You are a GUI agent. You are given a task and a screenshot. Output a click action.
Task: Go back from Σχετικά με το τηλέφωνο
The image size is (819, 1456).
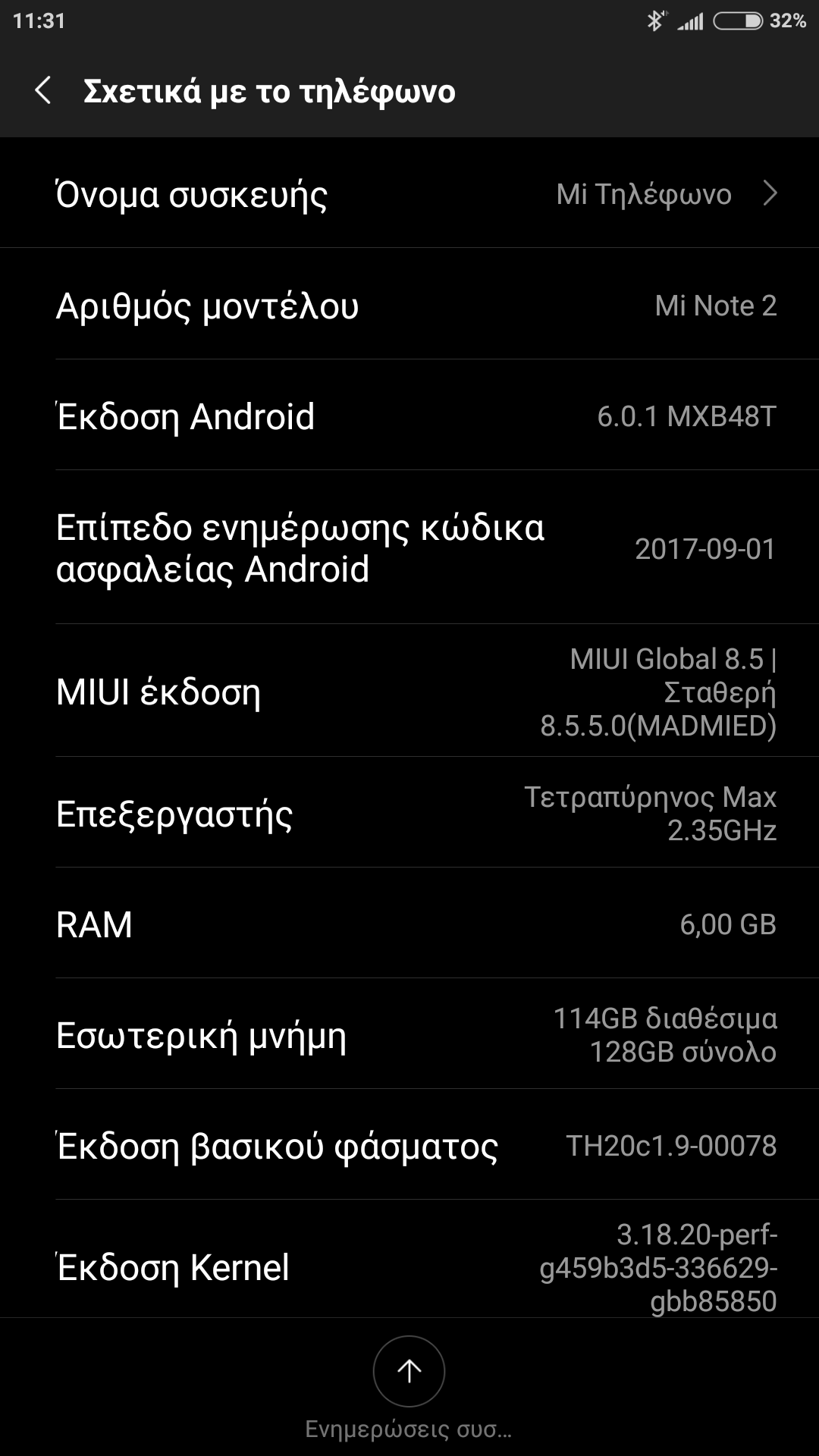[x=43, y=91]
